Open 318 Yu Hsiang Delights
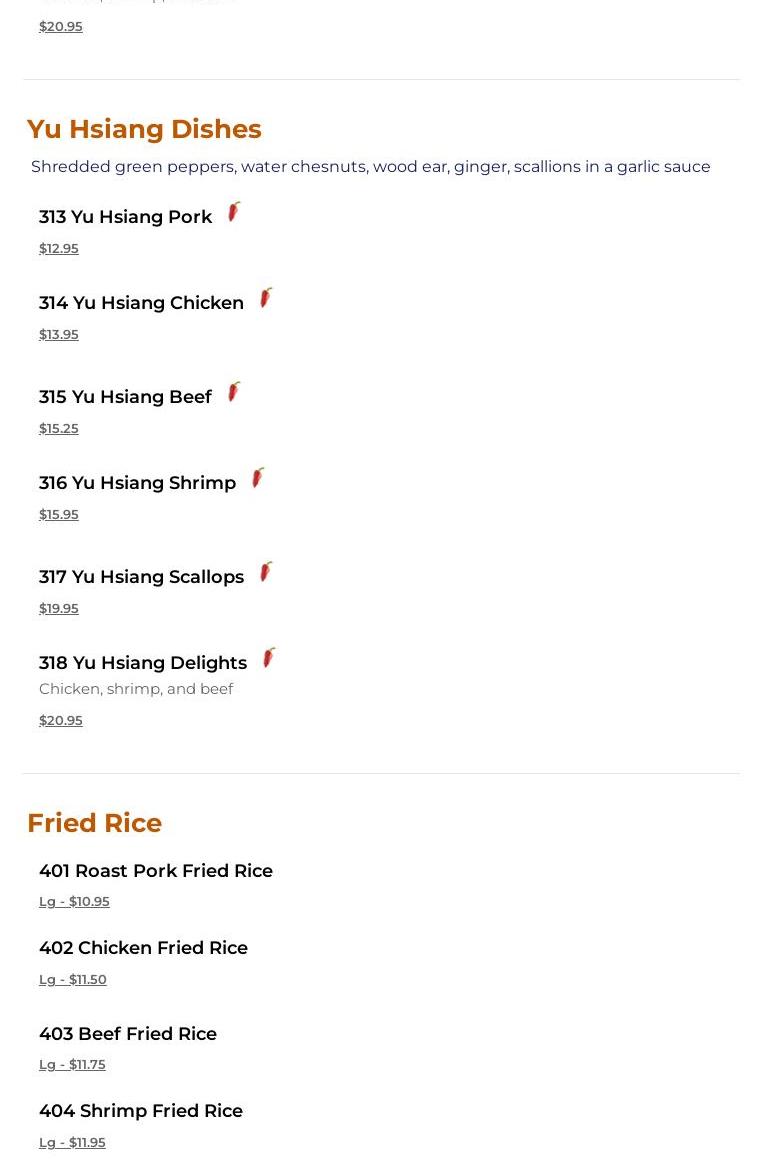 tap(142, 663)
